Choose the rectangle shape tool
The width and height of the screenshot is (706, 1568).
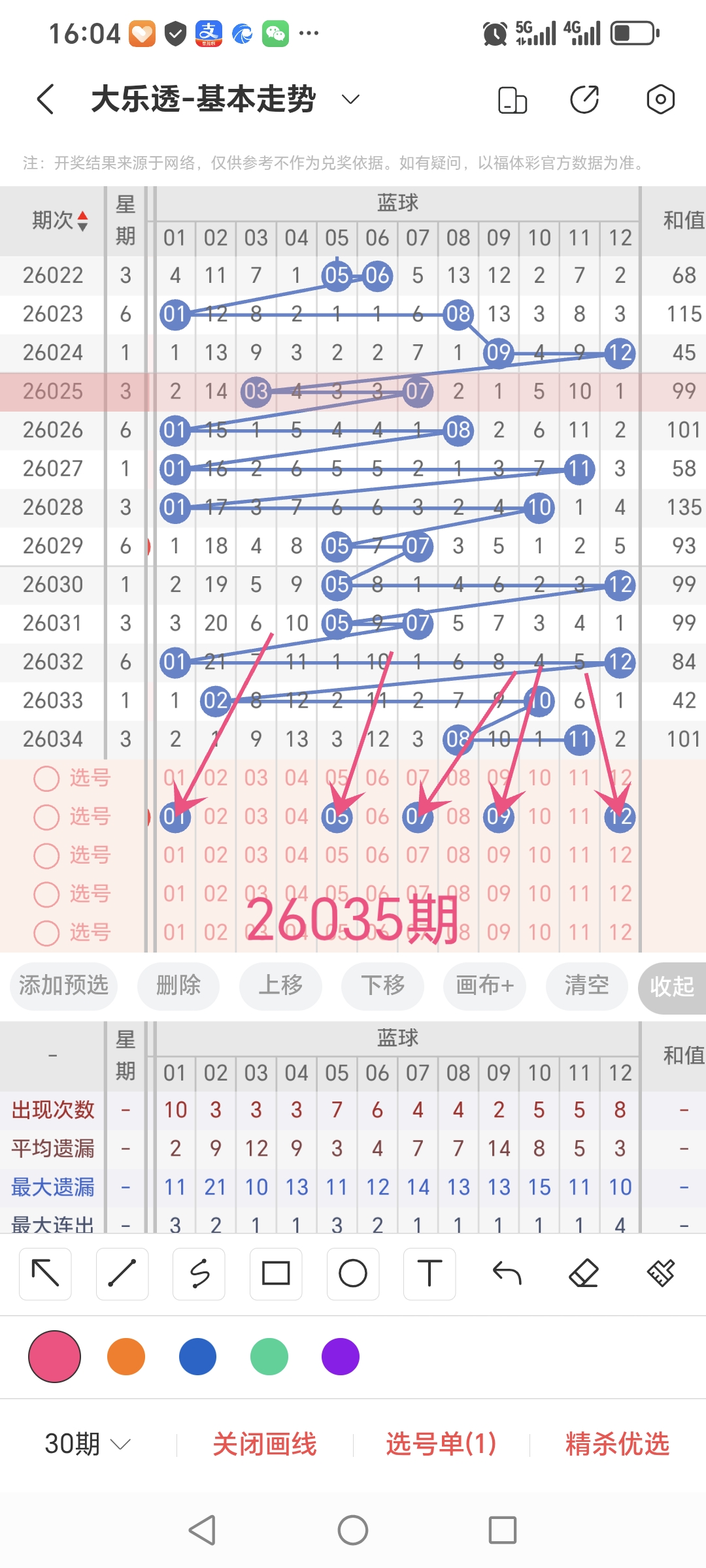[x=275, y=1273]
